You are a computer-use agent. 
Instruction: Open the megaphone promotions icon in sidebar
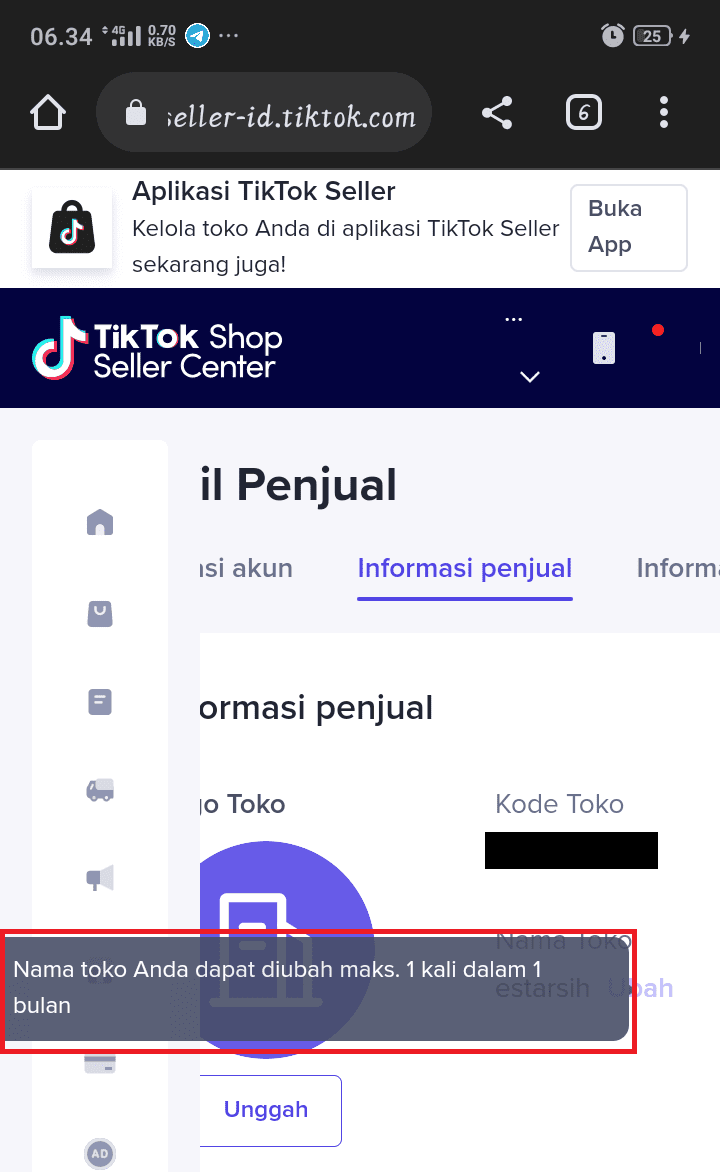(100, 879)
